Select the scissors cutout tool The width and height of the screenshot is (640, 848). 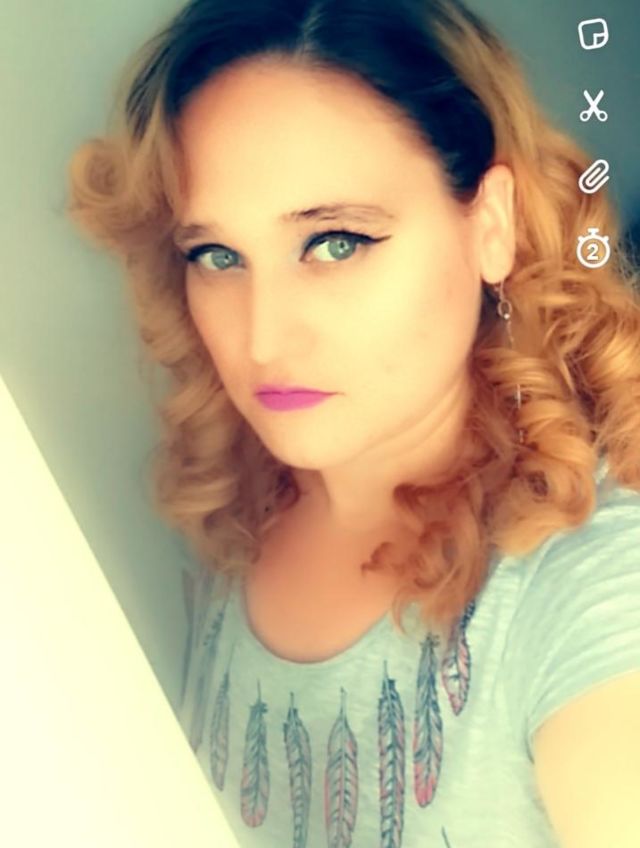[593, 106]
